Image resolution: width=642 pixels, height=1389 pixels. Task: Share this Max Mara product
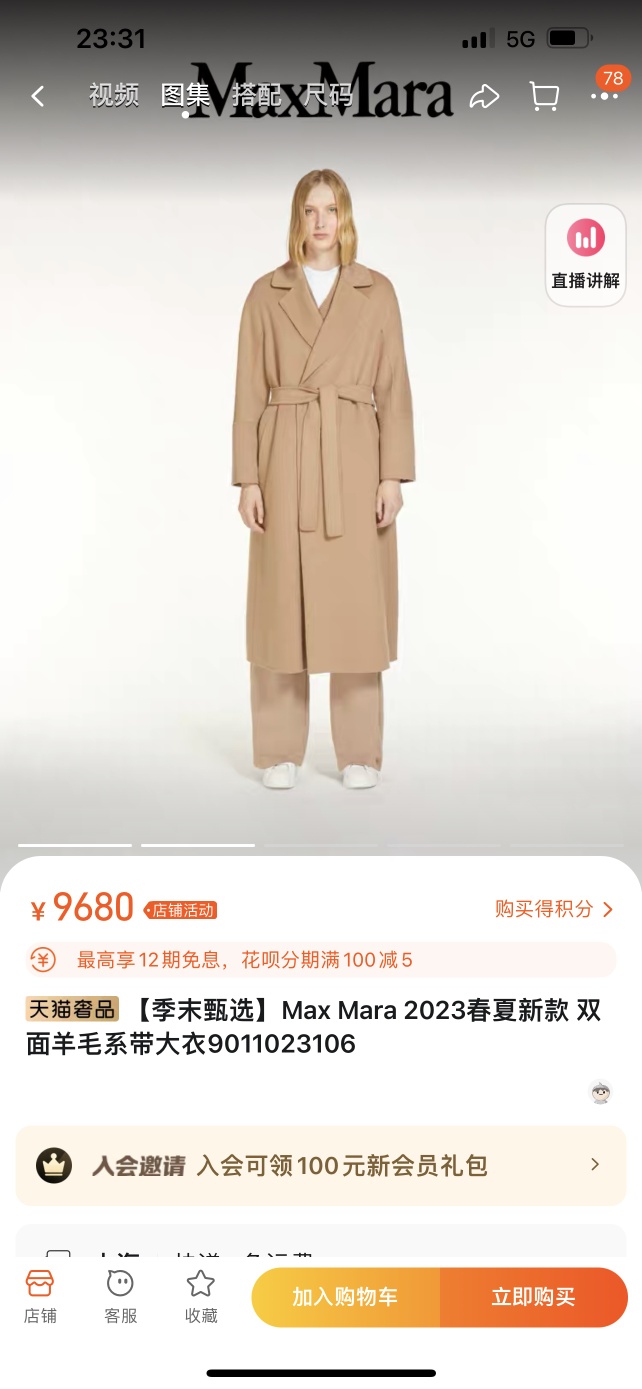[x=485, y=96]
